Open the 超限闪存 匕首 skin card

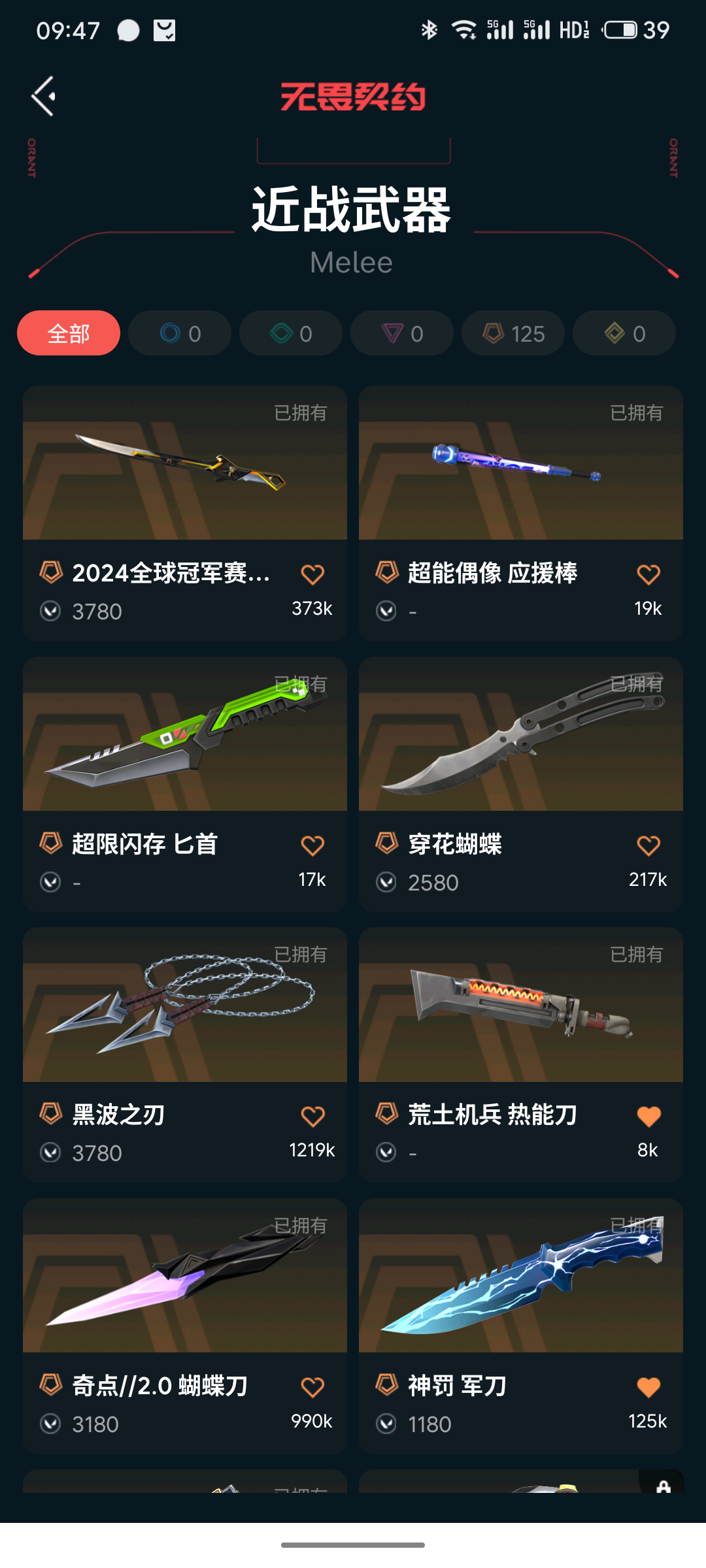185,735
